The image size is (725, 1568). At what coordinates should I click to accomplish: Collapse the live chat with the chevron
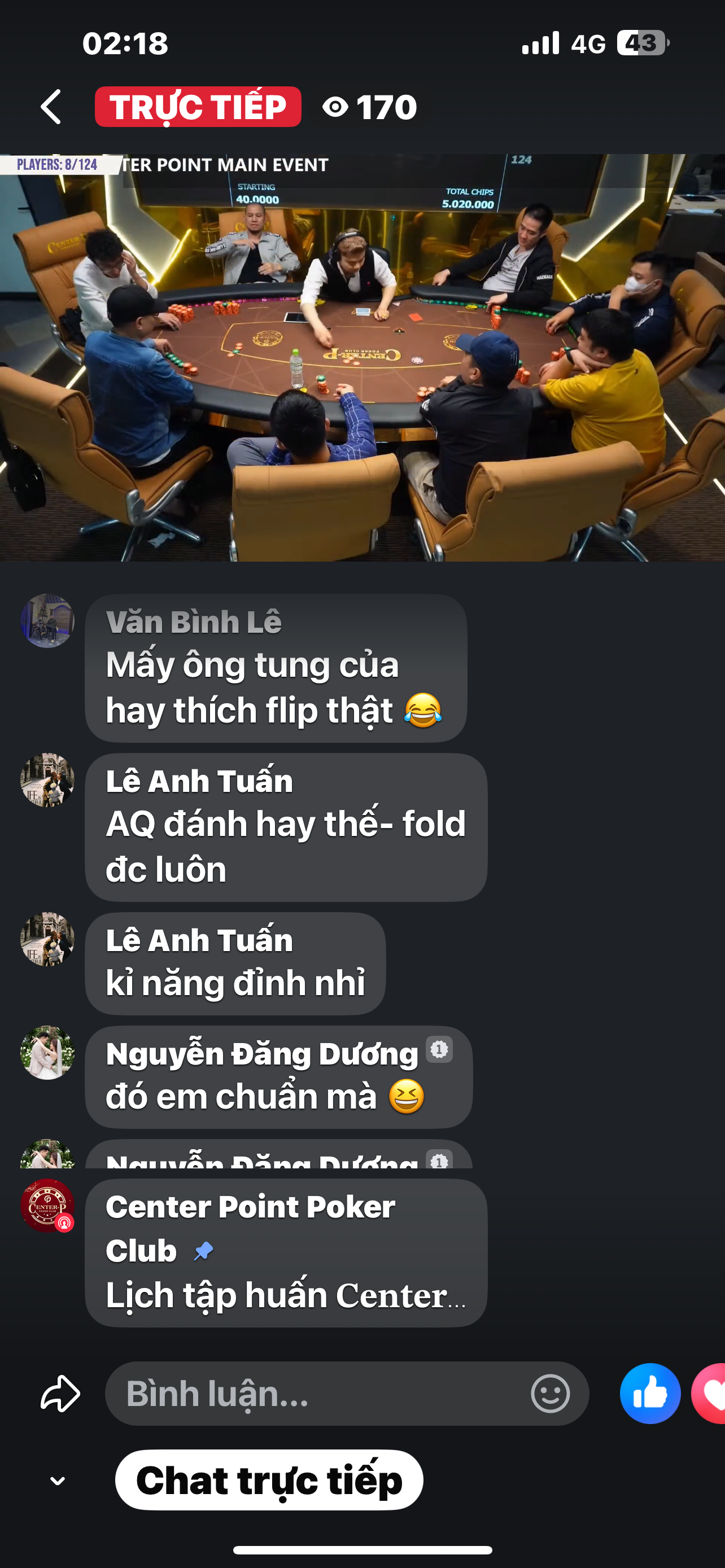click(58, 1481)
